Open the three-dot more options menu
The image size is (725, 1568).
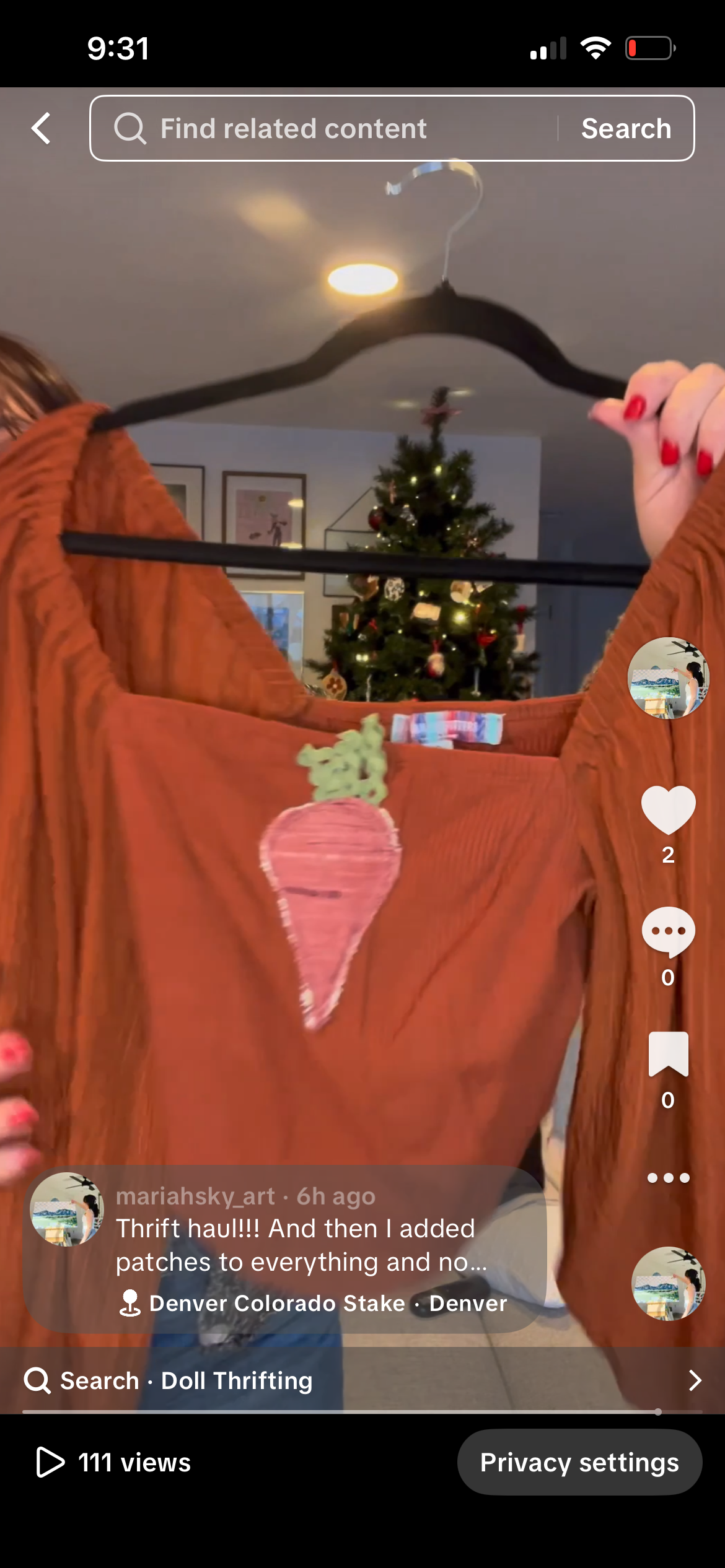(x=668, y=1178)
